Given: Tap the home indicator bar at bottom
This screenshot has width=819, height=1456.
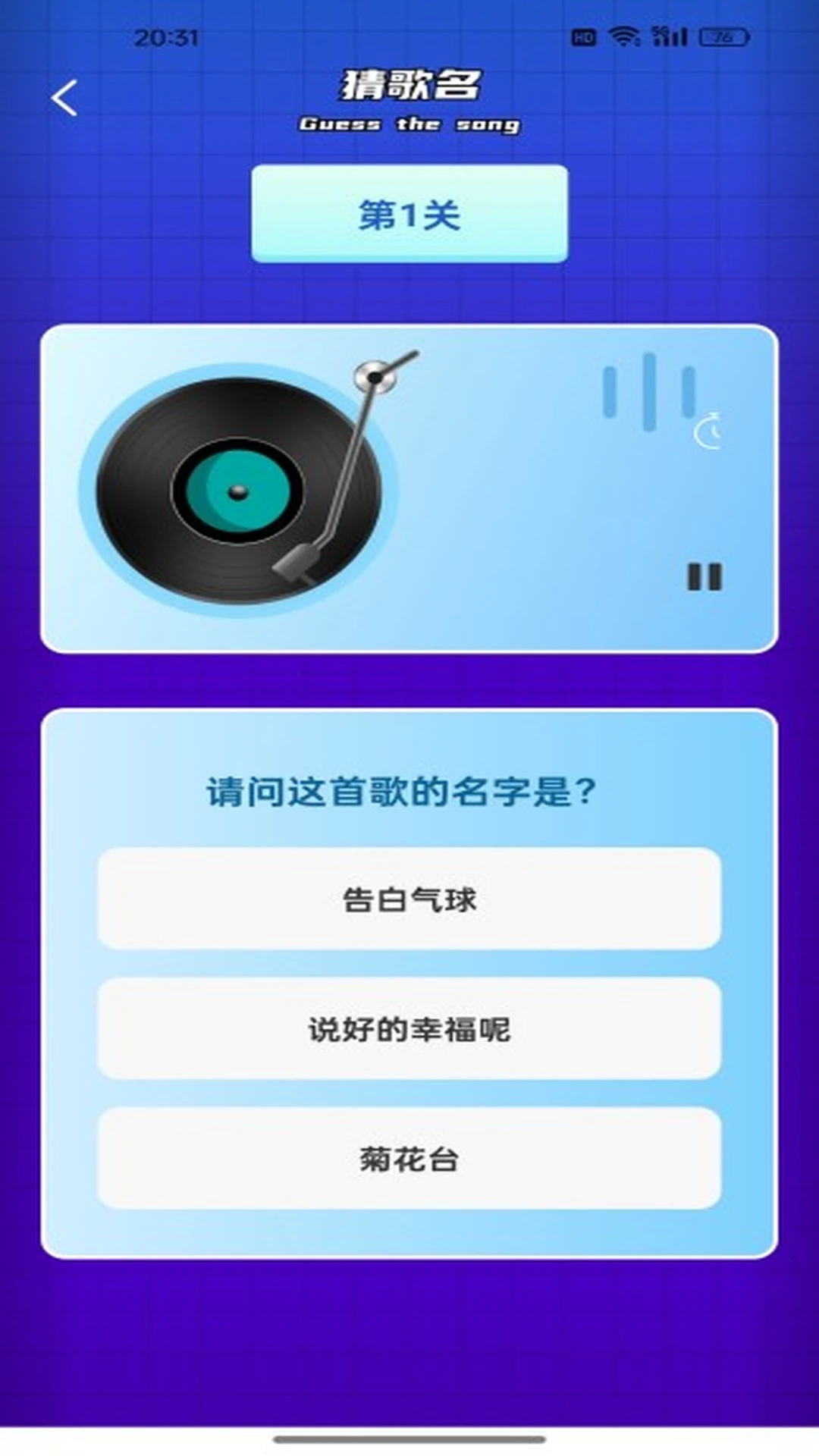Looking at the screenshot, I should [x=409, y=1438].
